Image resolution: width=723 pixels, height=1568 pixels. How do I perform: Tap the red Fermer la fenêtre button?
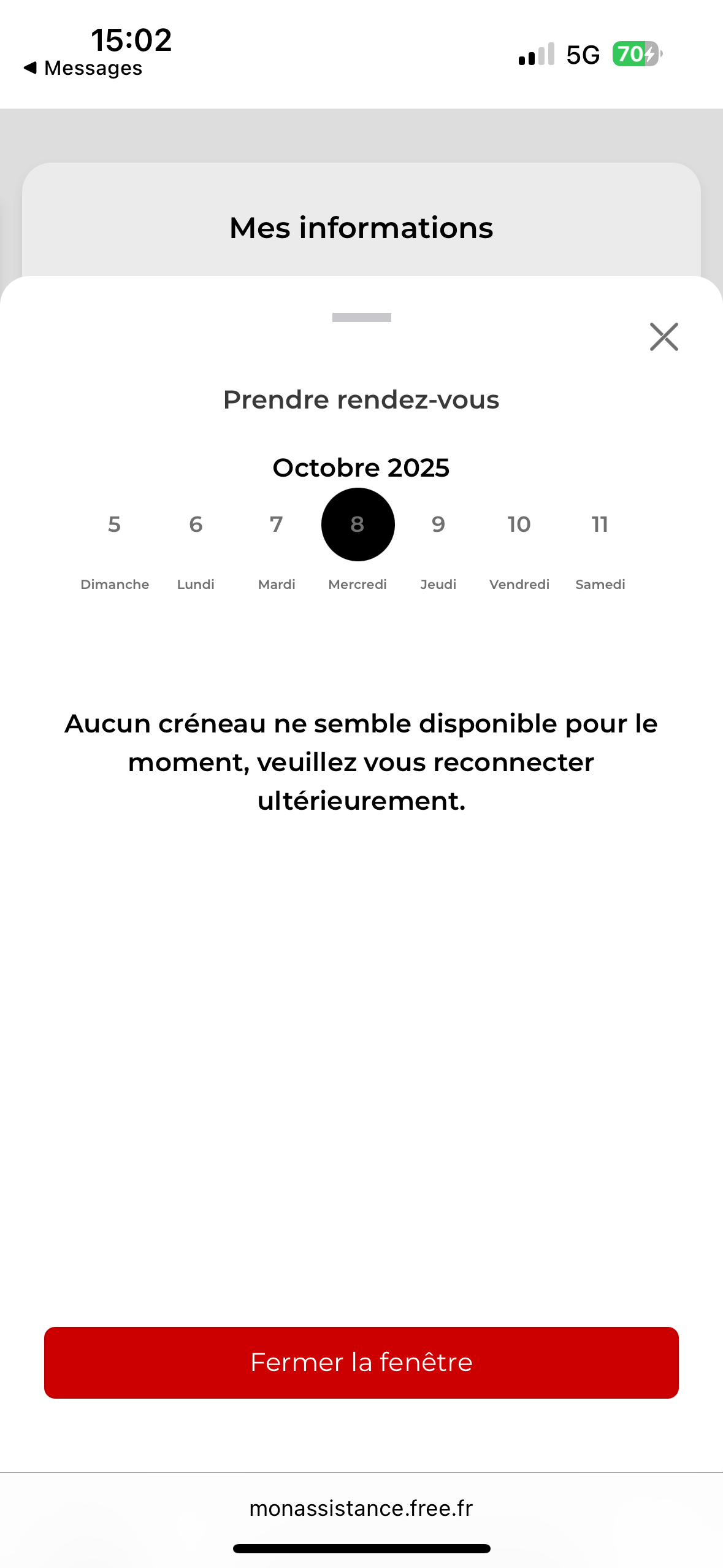point(361,1362)
